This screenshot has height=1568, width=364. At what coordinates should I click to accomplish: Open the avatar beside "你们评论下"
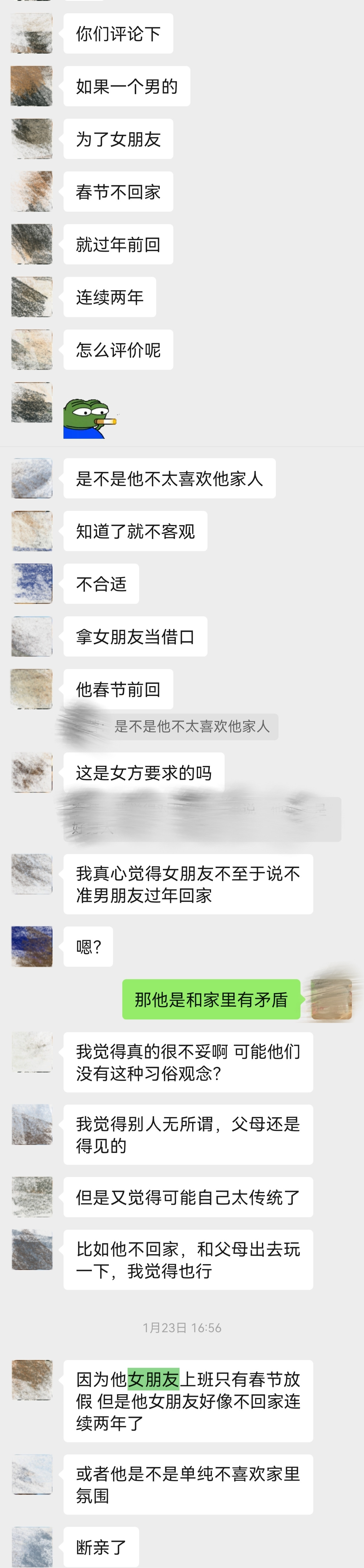32,34
